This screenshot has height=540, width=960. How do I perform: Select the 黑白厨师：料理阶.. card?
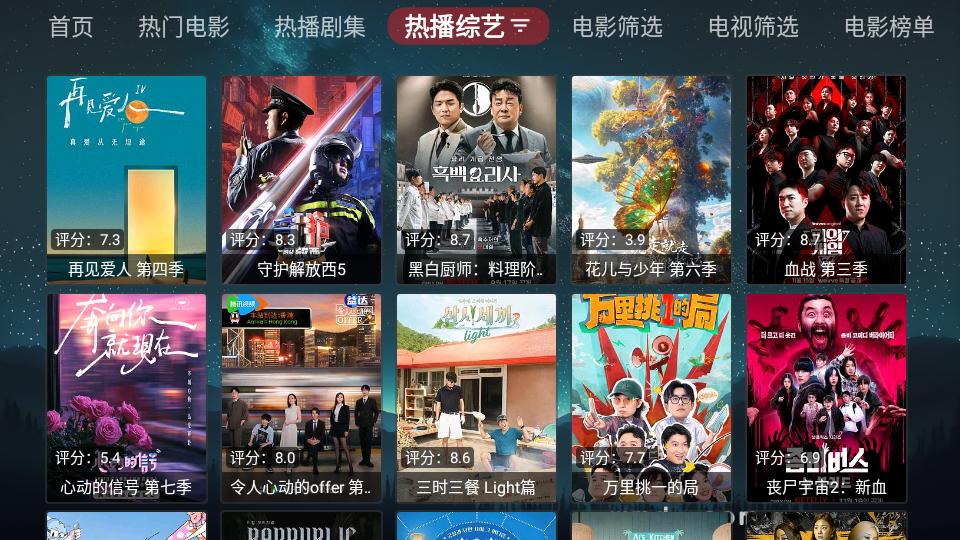pyautogui.click(x=476, y=180)
